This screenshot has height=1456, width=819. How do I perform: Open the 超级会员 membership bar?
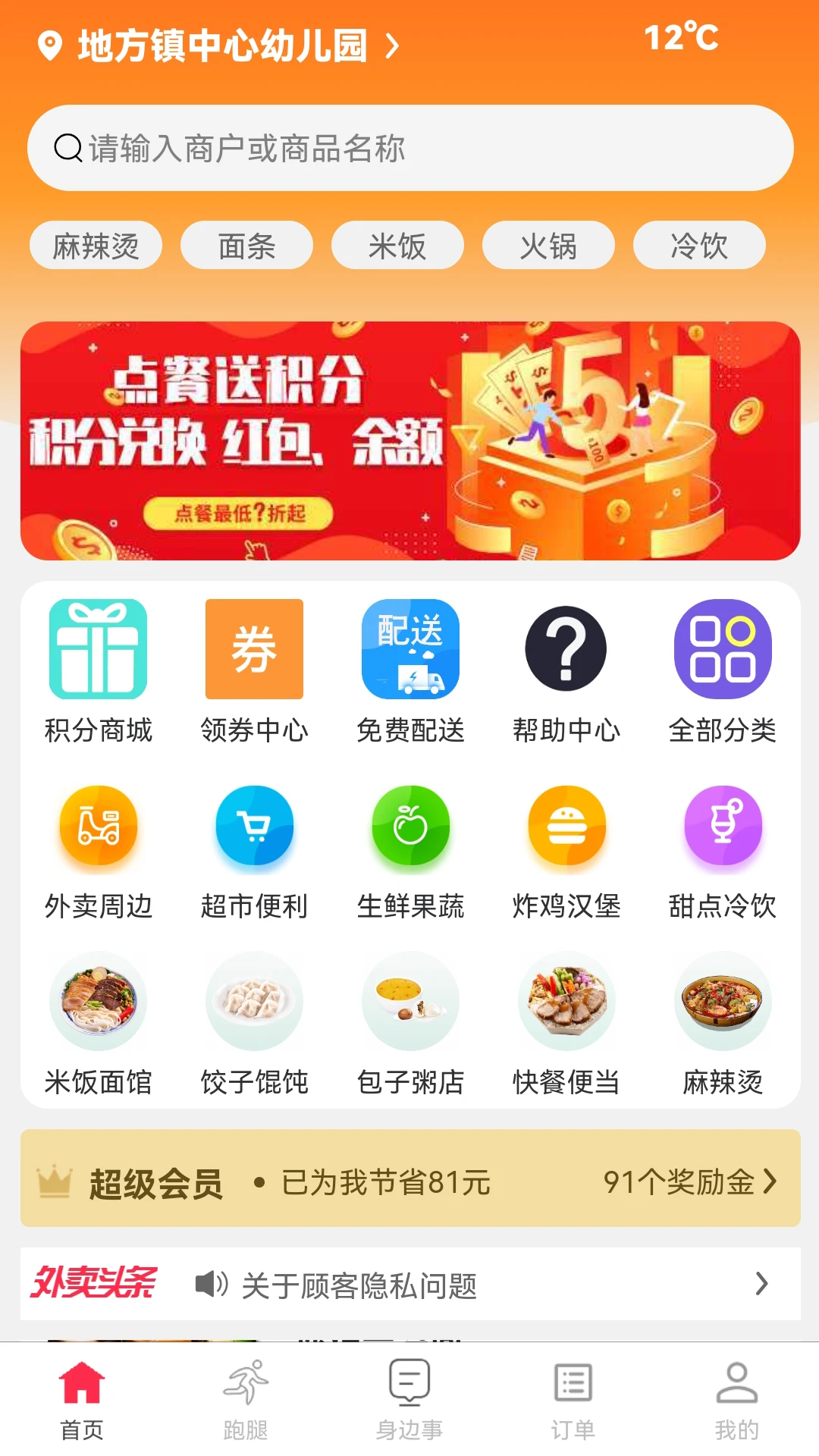click(x=409, y=1179)
